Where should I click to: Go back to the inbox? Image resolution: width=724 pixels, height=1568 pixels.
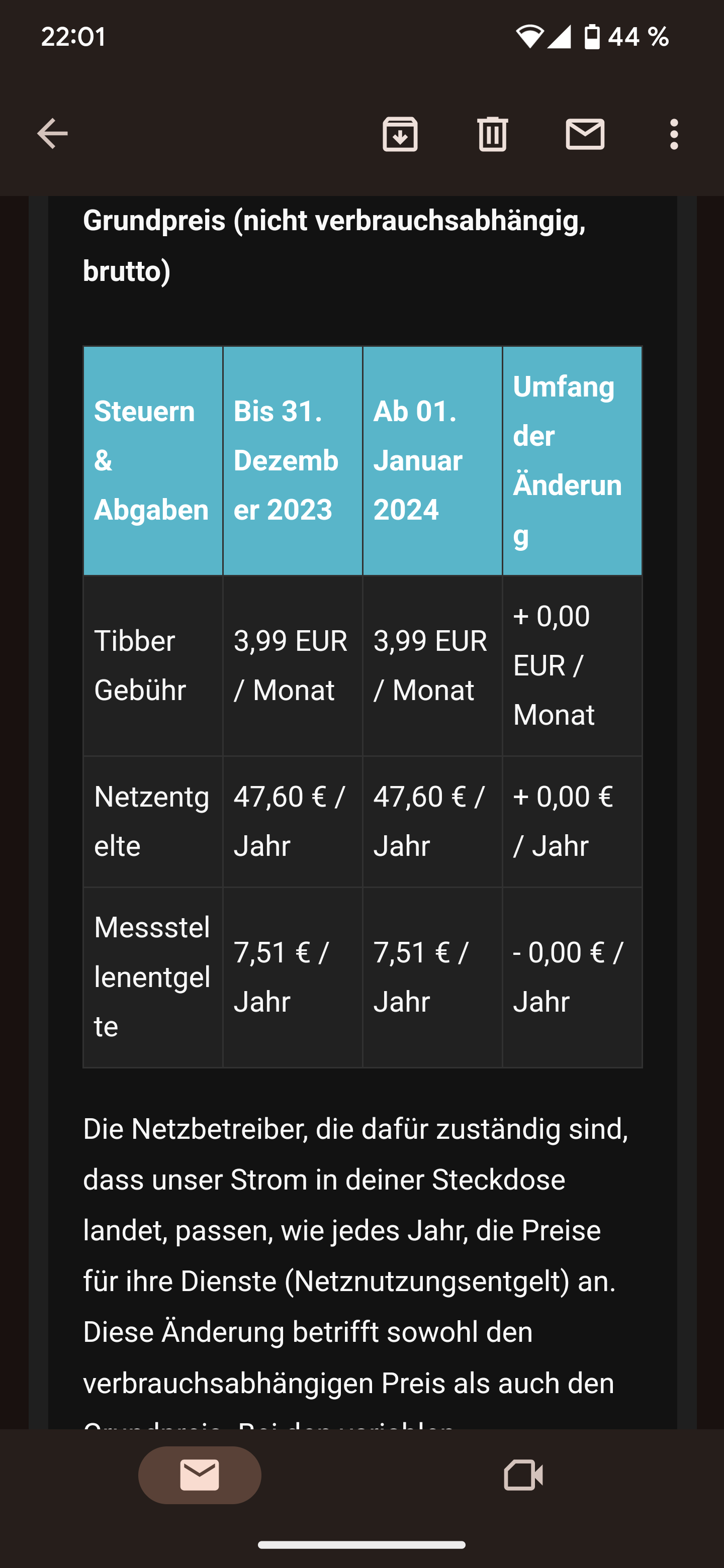pyautogui.click(x=52, y=134)
